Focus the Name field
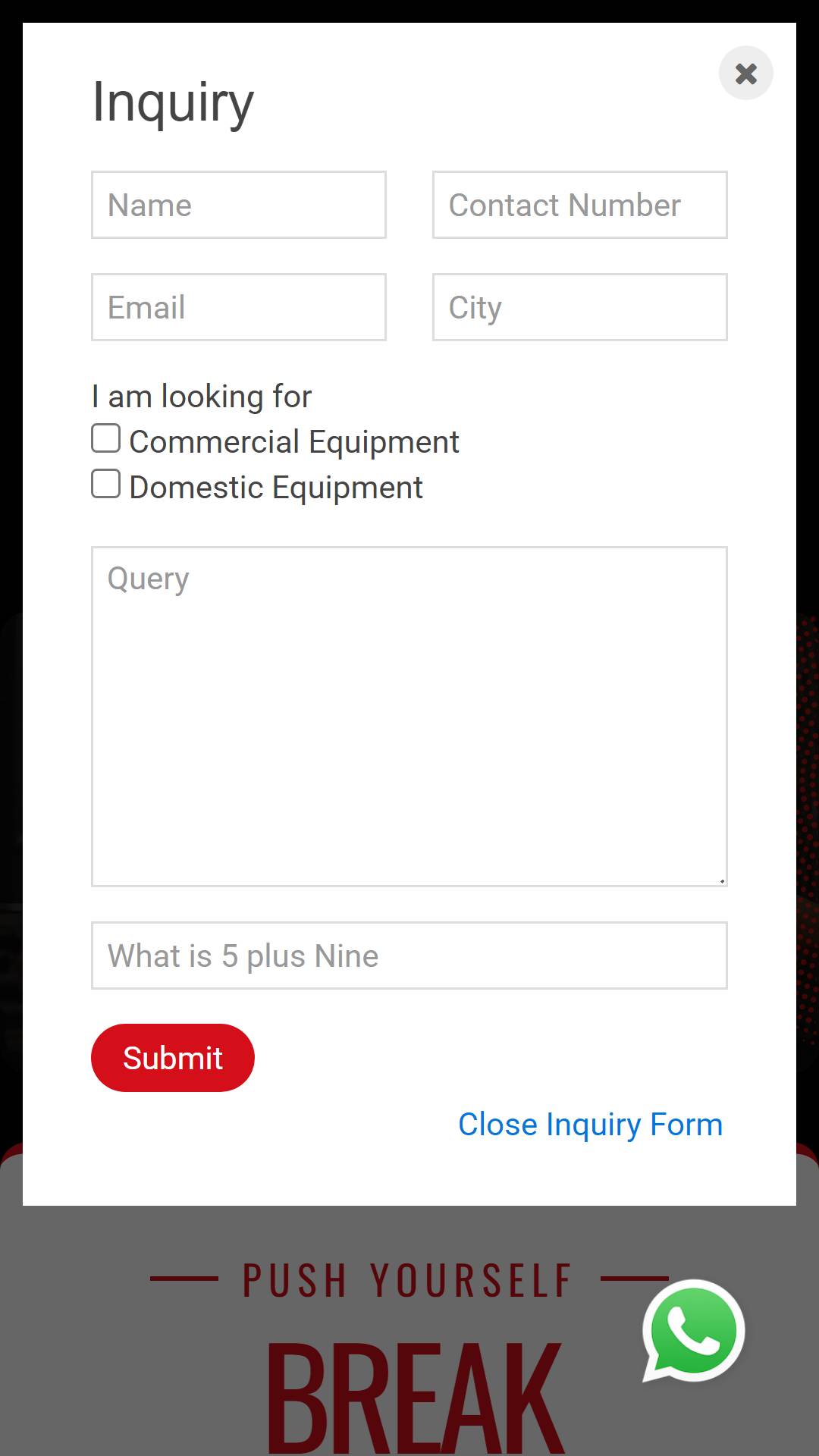The width and height of the screenshot is (819, 1456). [x=239, y=205]
